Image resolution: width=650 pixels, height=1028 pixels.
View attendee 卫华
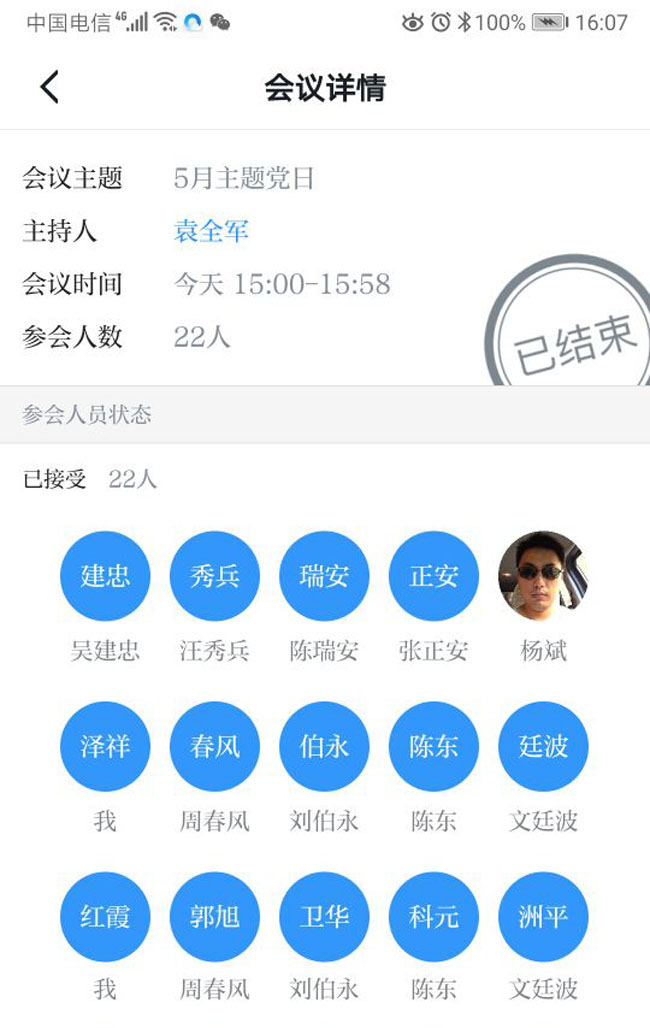[324, 916]
